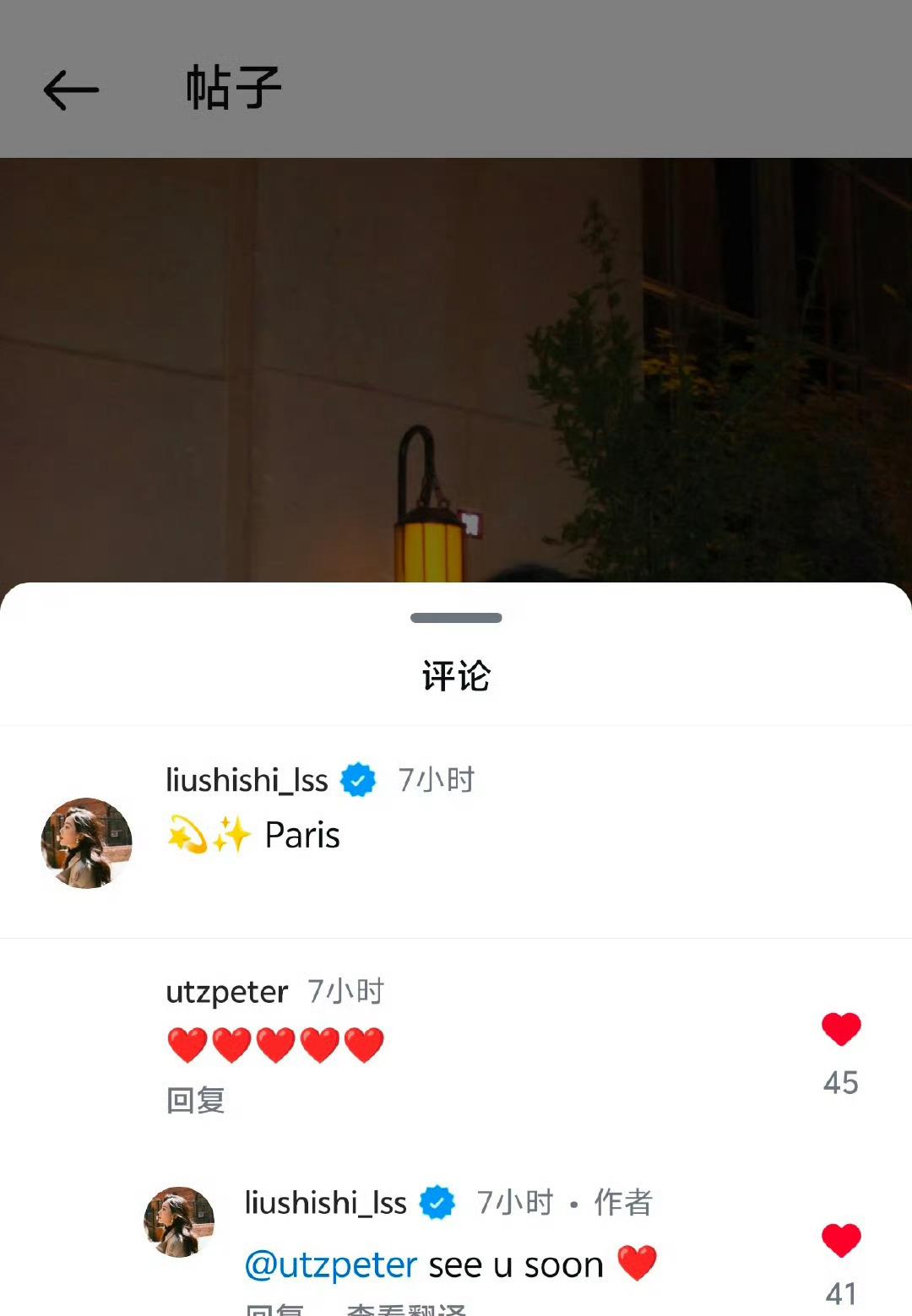
Task: Open liushishi_lss profile from caption avatar
Action: (86, 842)
